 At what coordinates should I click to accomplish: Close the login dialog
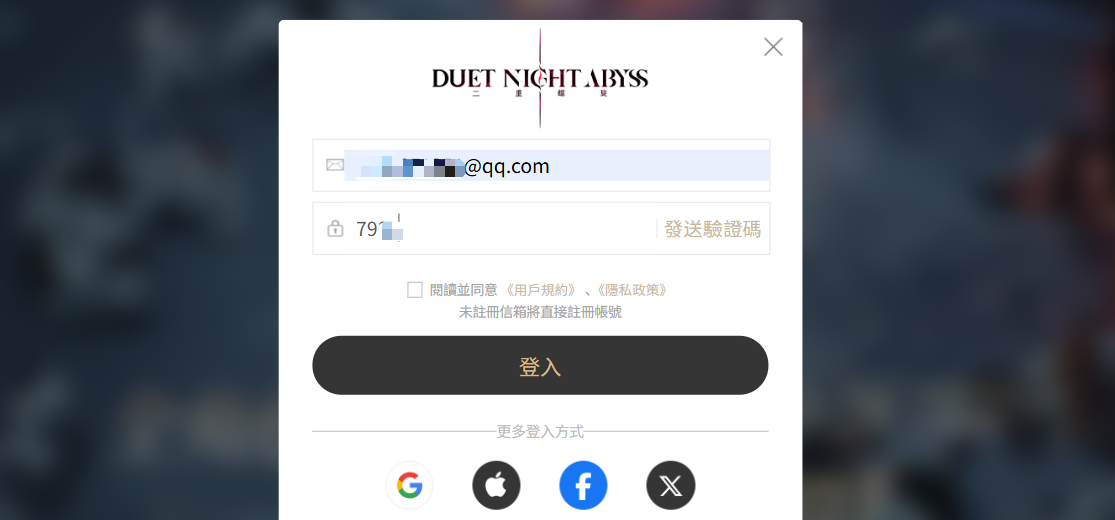773,47
